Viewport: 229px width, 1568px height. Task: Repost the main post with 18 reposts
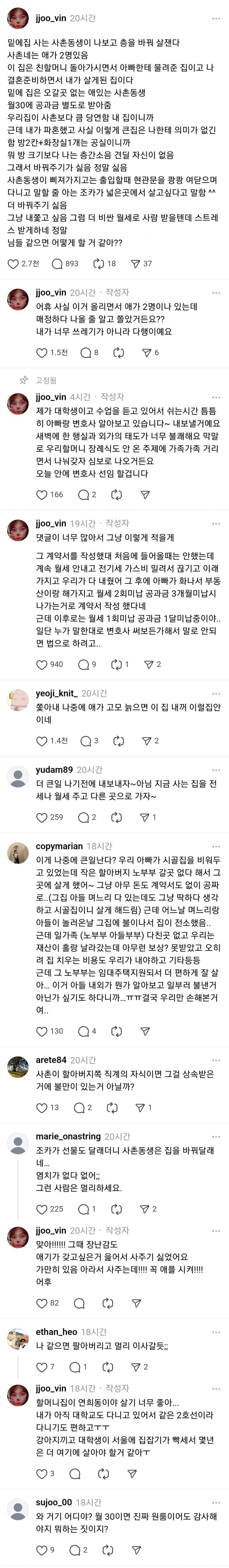pos(98,263)
